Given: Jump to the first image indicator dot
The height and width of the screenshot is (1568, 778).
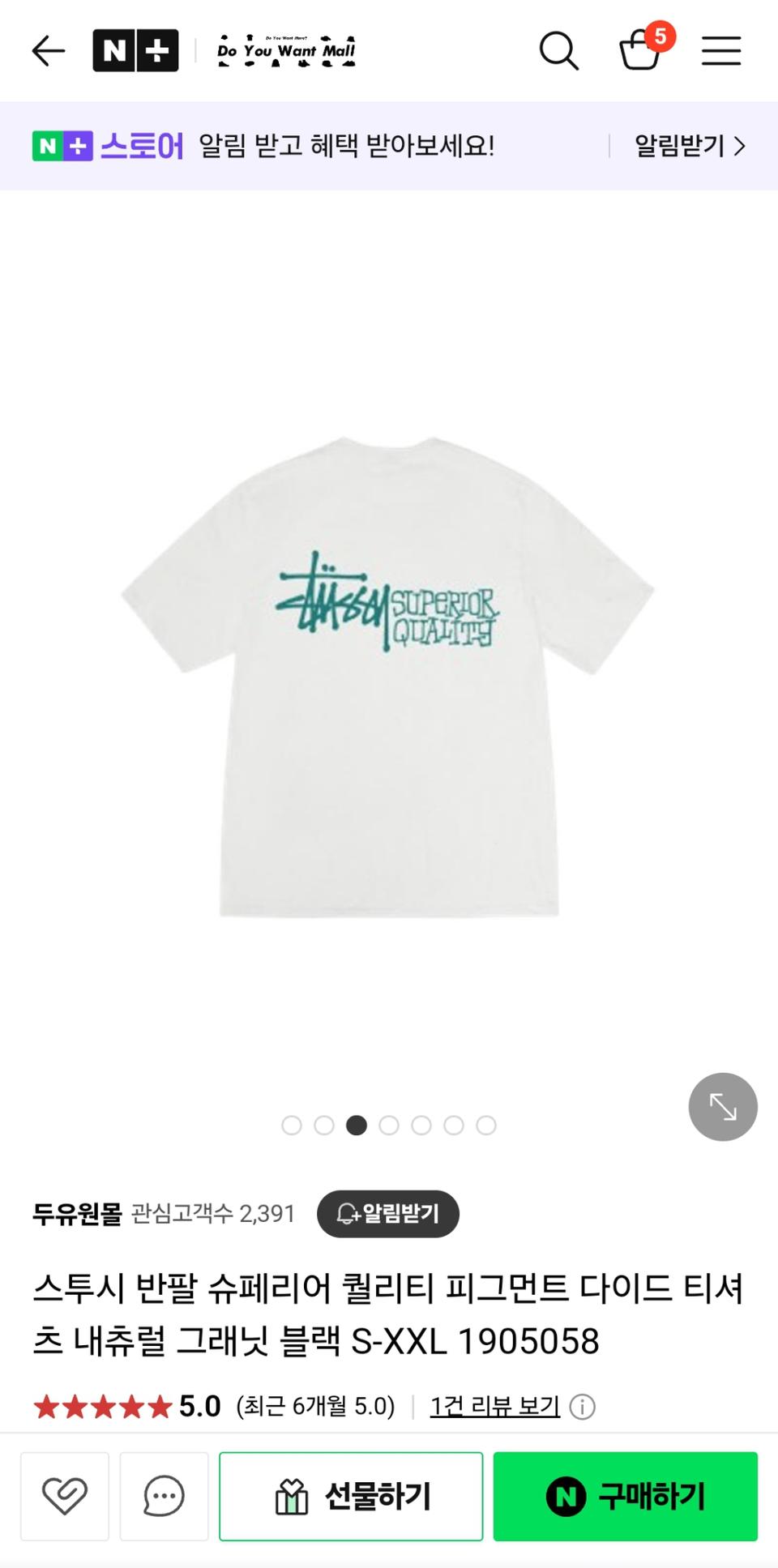Looking at the screenshot, I should 292,1126.
